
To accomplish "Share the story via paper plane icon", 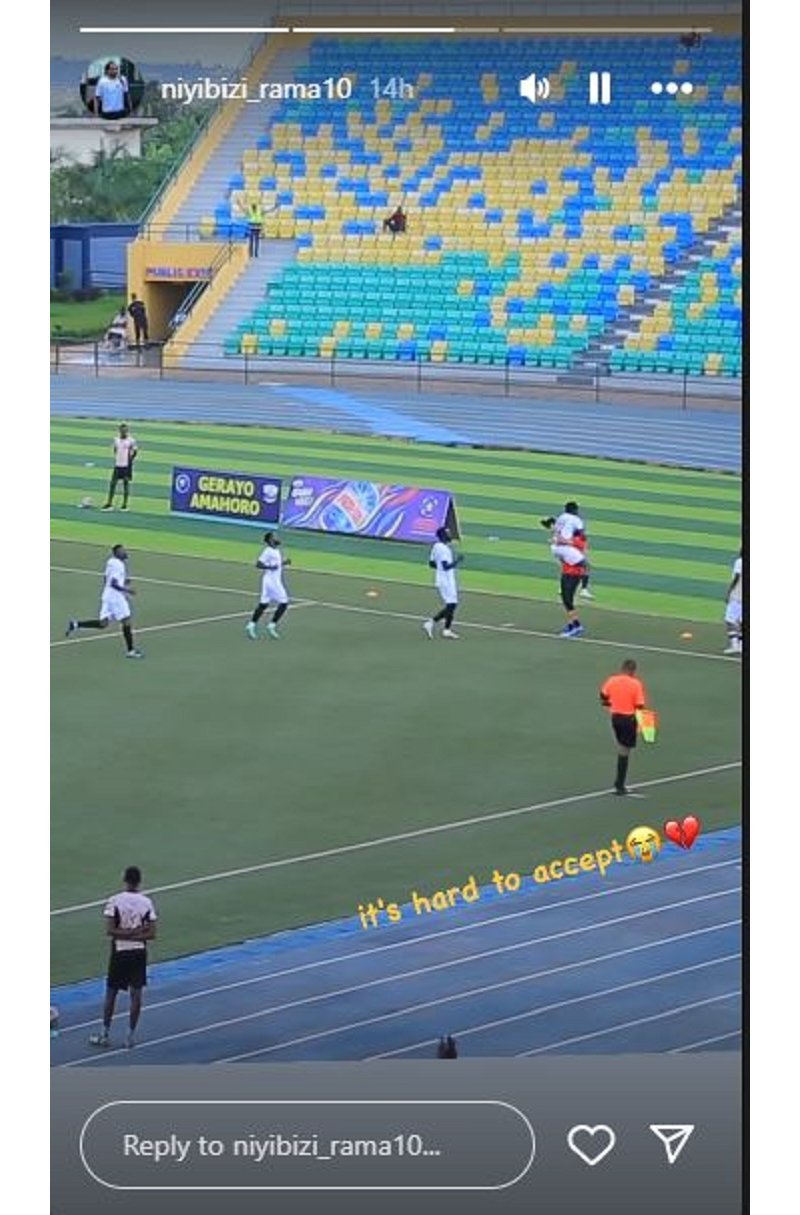I will pos(672,1144).
